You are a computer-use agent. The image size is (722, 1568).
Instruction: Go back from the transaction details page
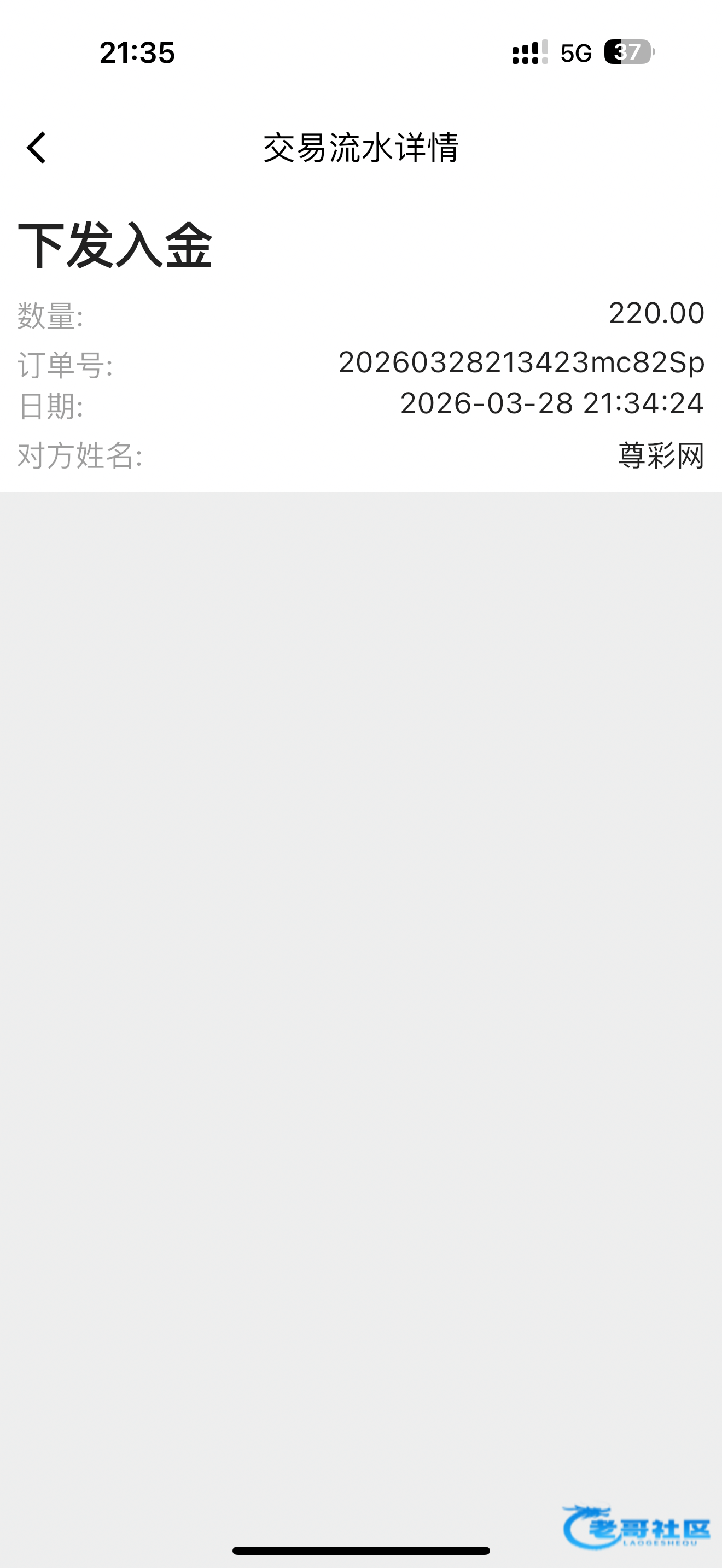click(x=37, y=148)
